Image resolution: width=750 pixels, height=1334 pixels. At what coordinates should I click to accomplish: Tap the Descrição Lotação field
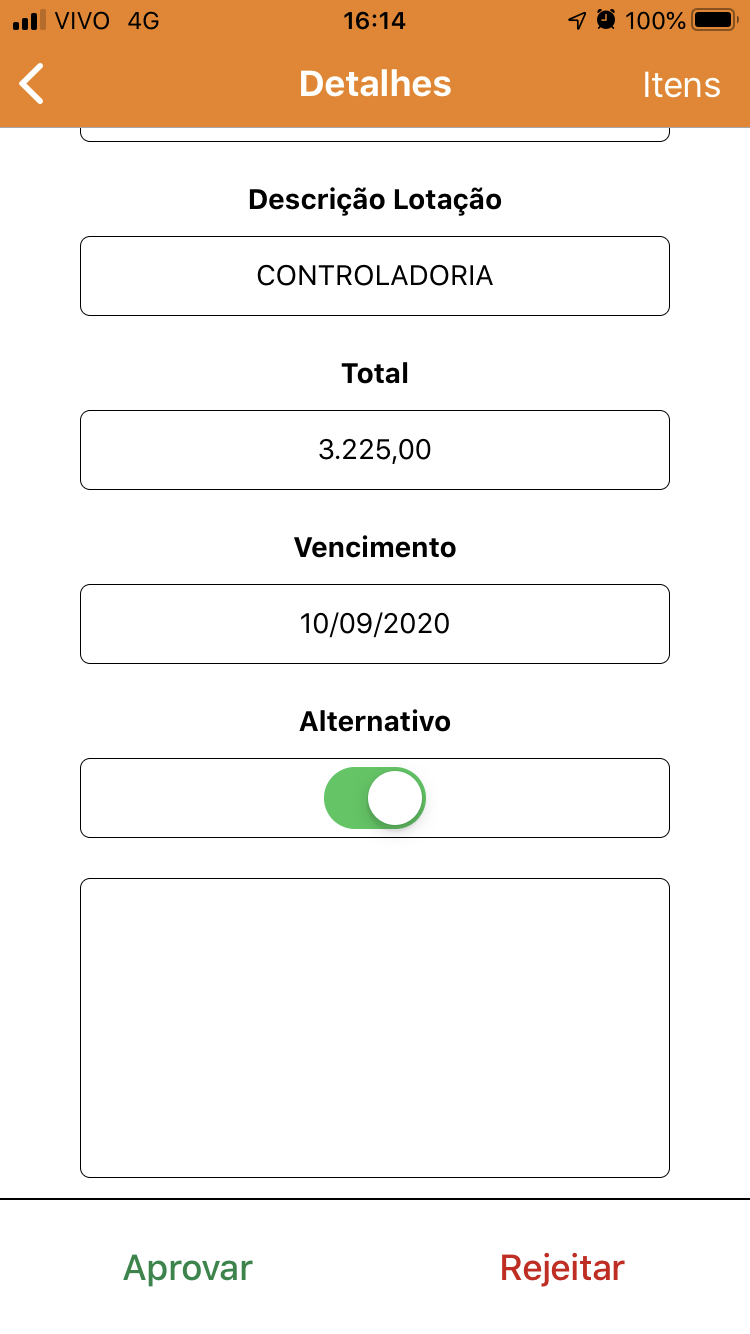[x=375, y=276]
